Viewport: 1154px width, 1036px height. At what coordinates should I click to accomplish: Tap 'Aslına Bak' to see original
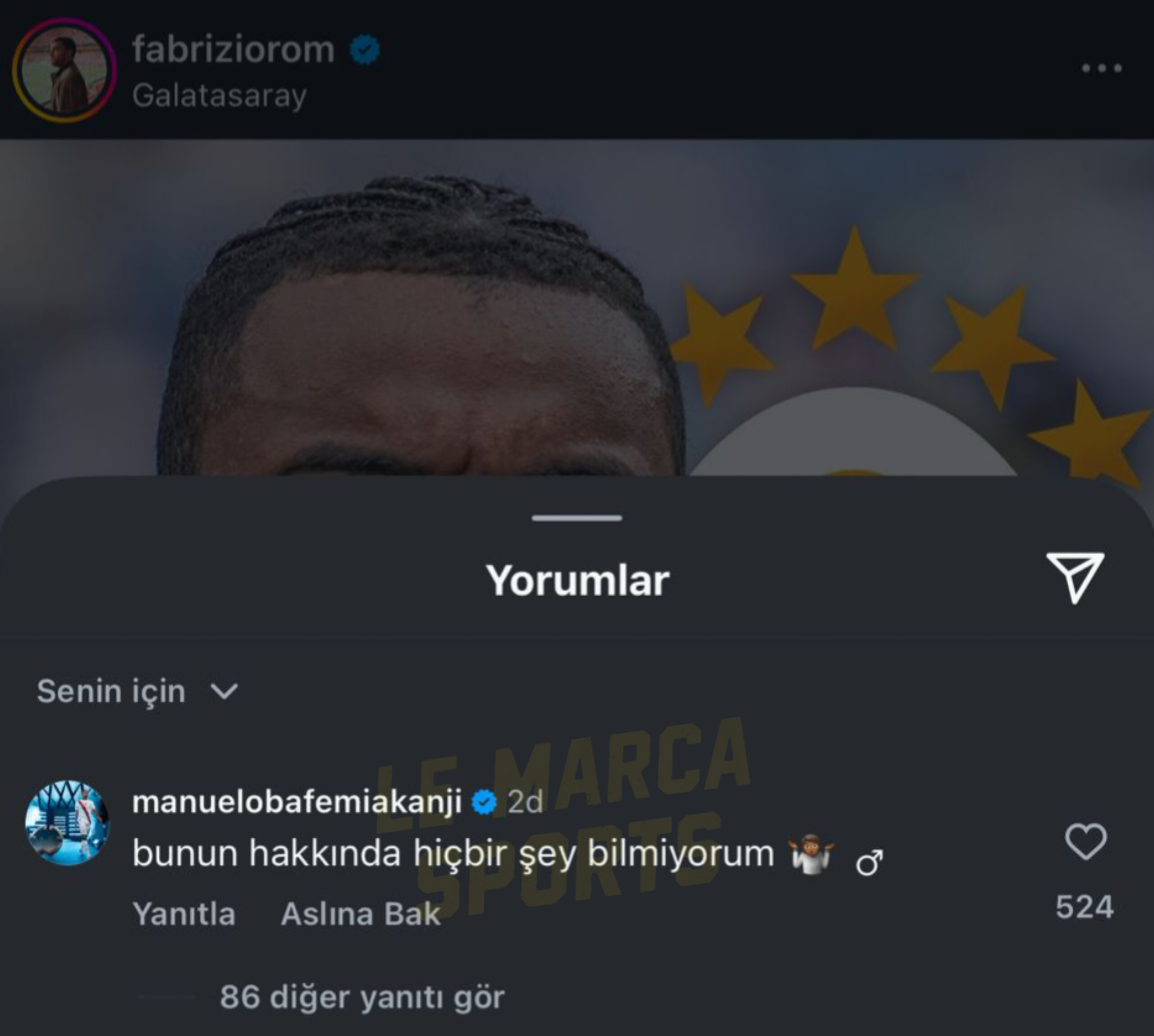(360, 914)
